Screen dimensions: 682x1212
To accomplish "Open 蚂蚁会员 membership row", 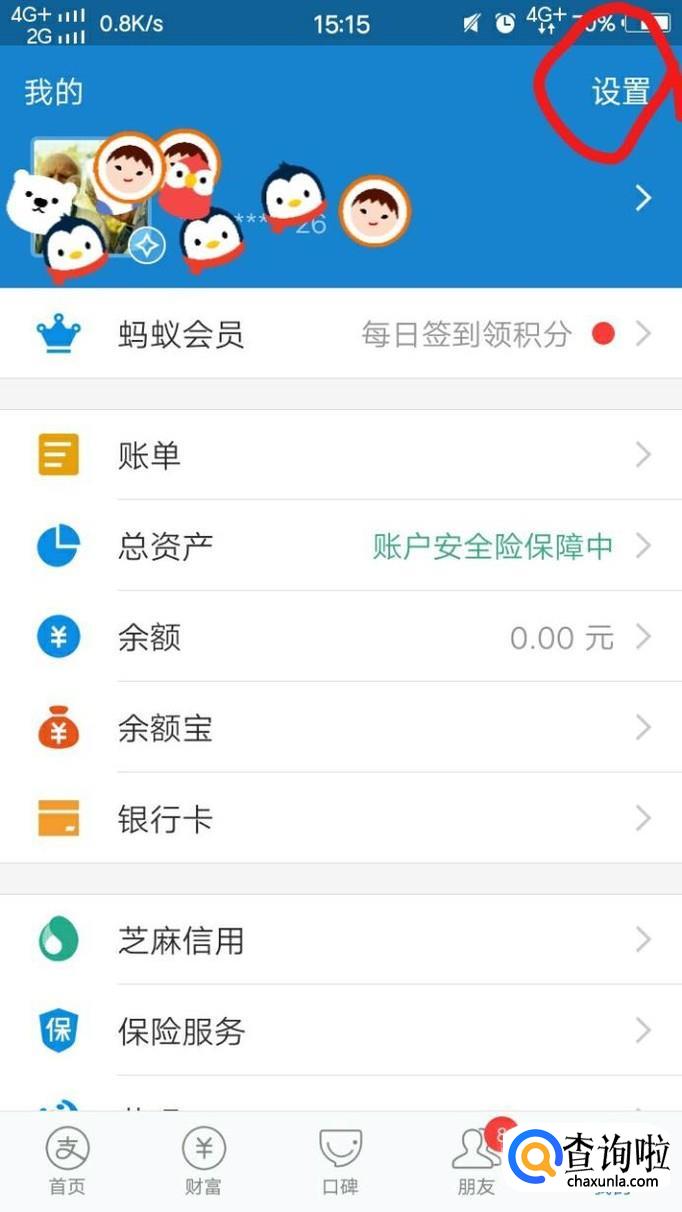I will tap(340, 334).
